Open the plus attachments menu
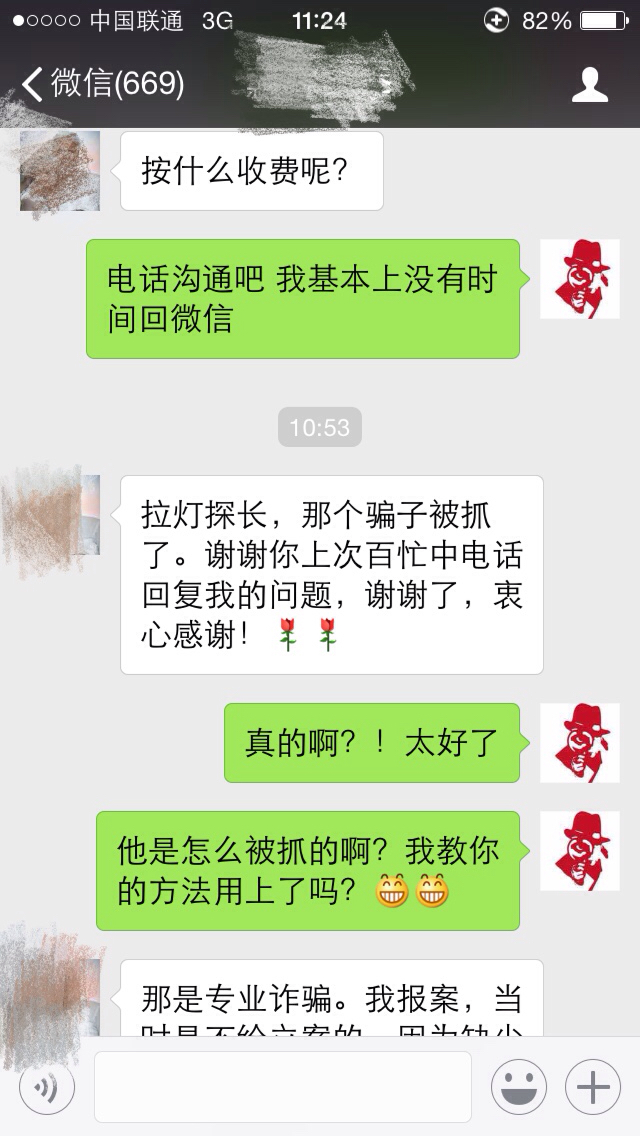640x1136 pixels. [593, 1087]
